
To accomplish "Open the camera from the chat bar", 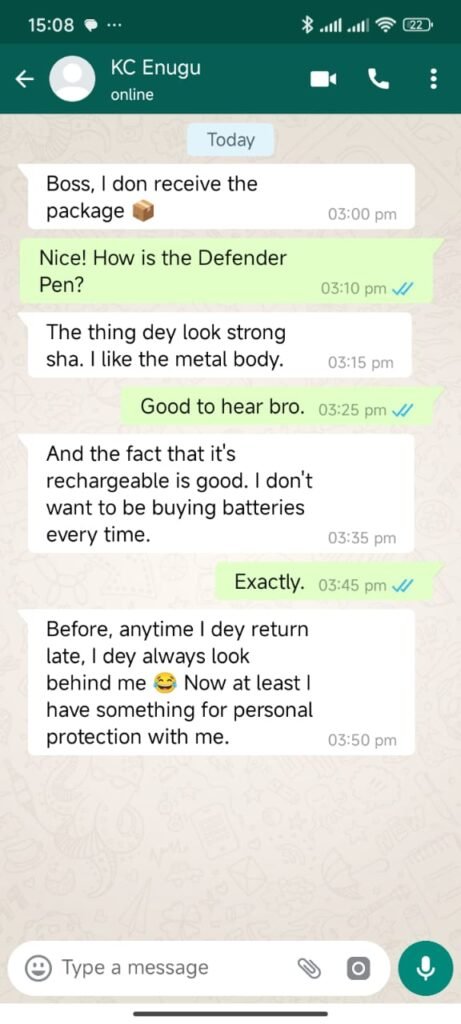I will [357, 969].
